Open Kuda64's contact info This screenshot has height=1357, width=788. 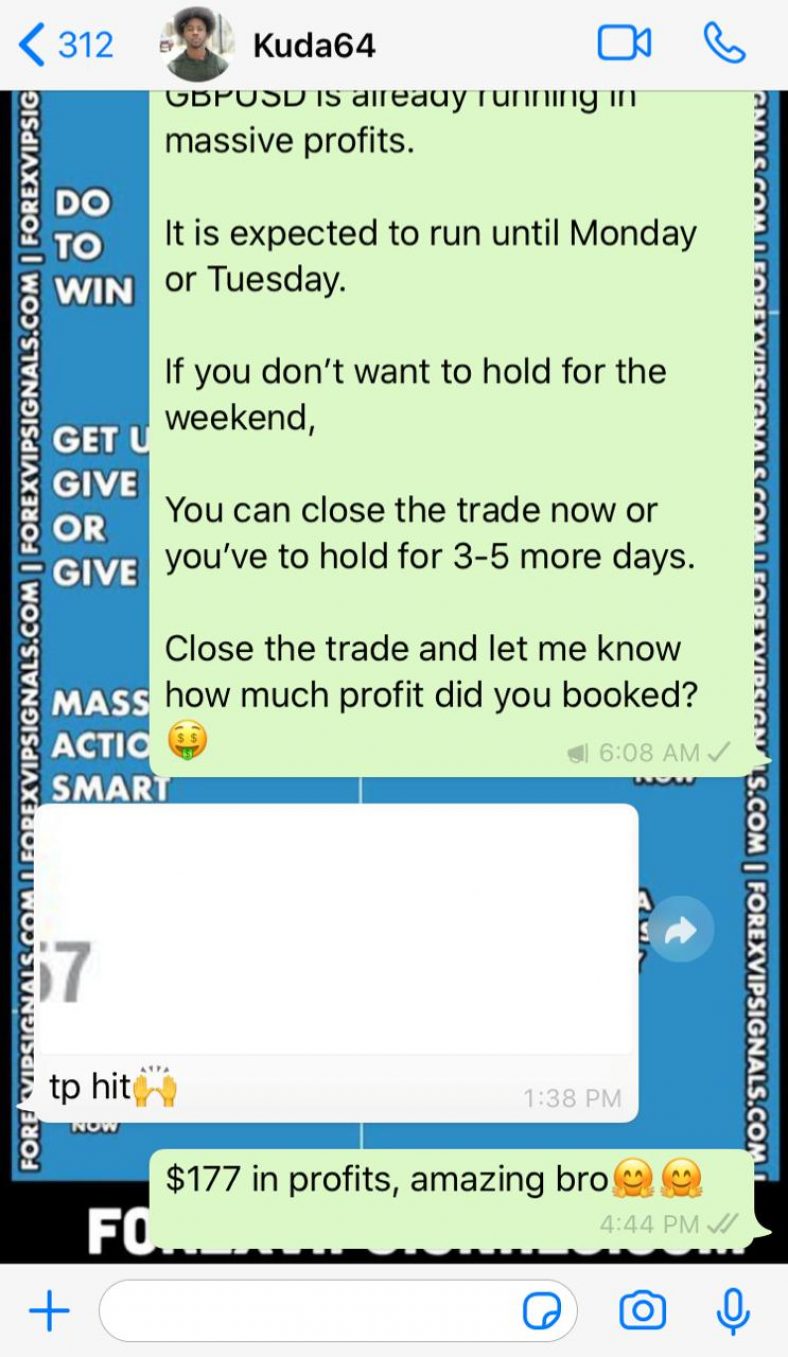tap(314, 45)
